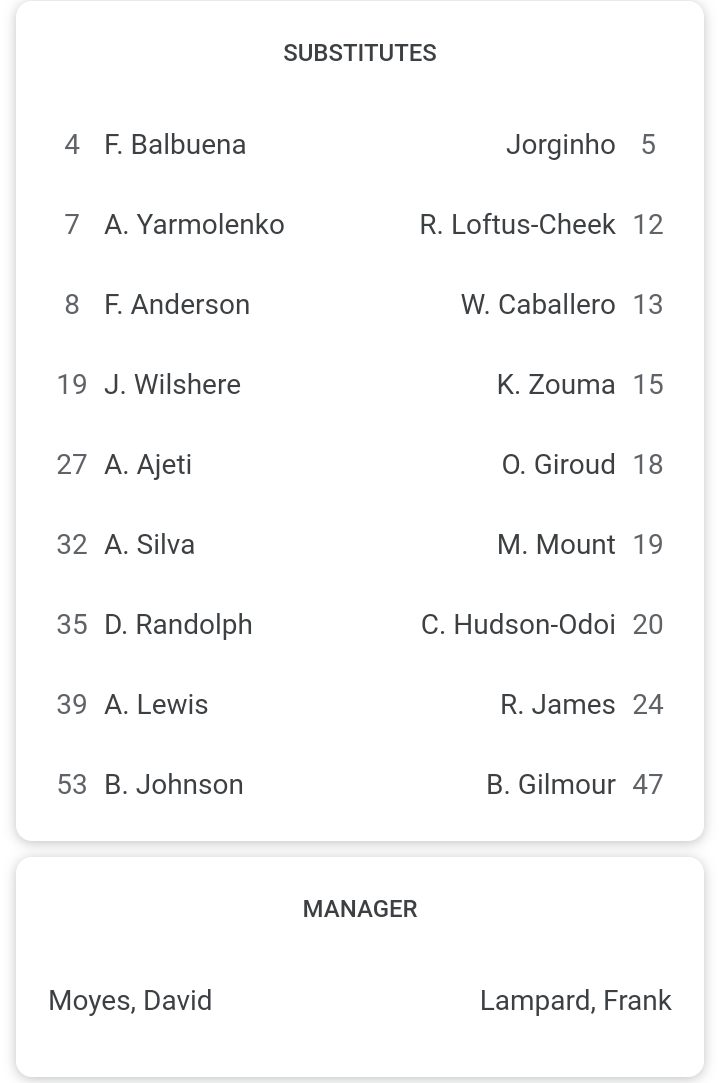Select W. Caballero from the substitutes
The height and width of the screenshot is (1083, 720).
pyautogui.click(x=538, y=304)
